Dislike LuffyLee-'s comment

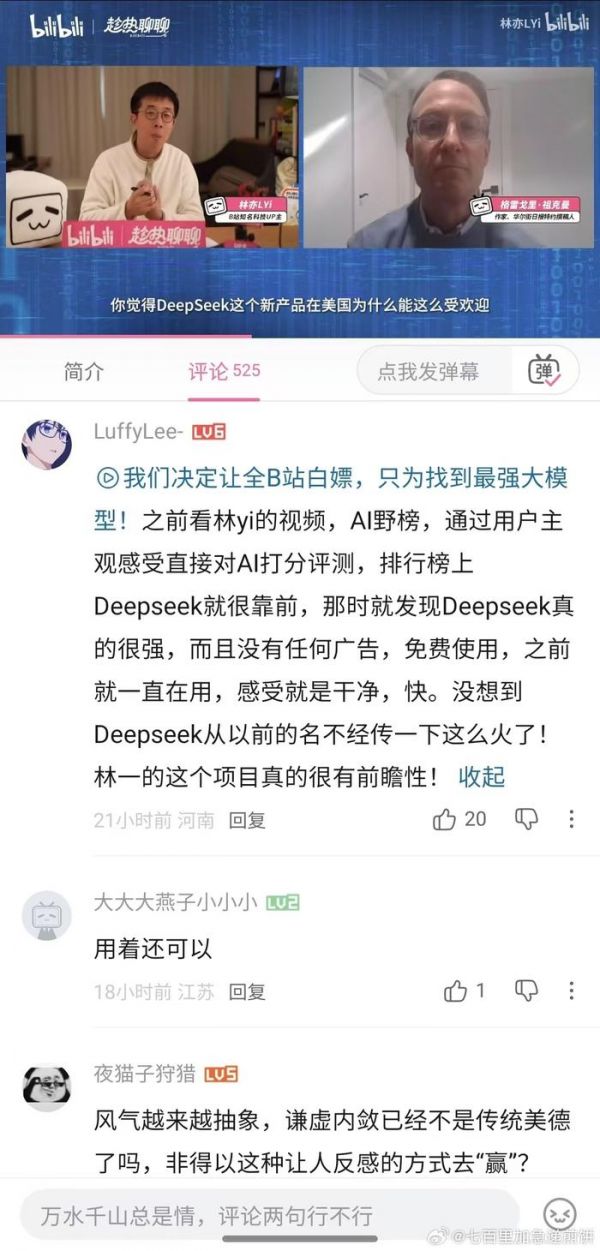click(x=526, y=819)
